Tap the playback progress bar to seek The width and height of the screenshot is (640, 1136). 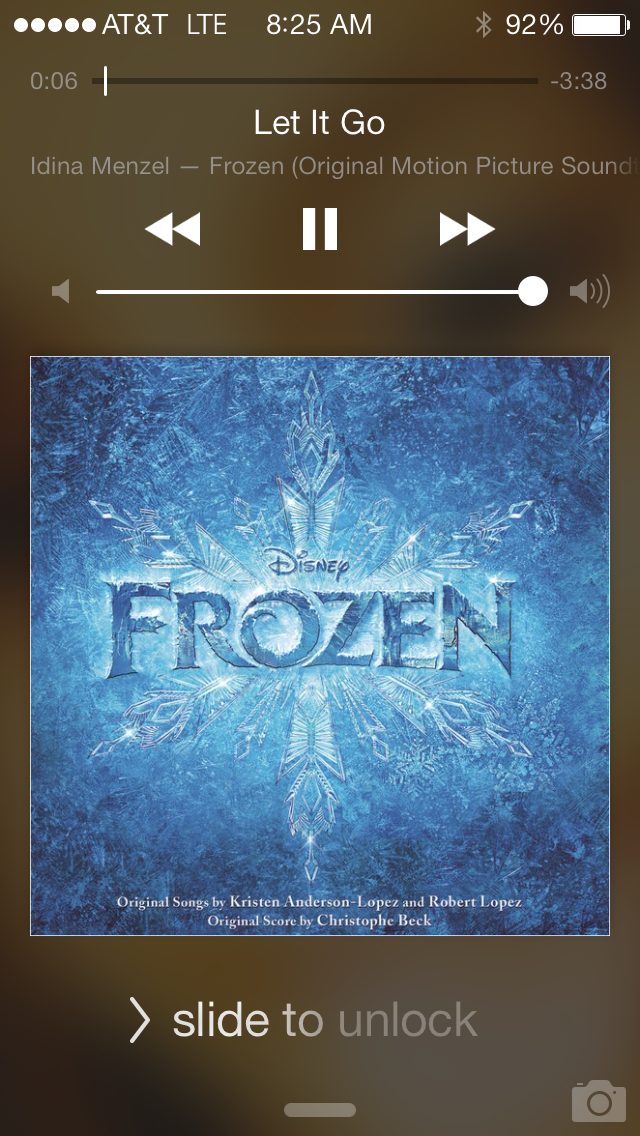(x=320, y=81)
